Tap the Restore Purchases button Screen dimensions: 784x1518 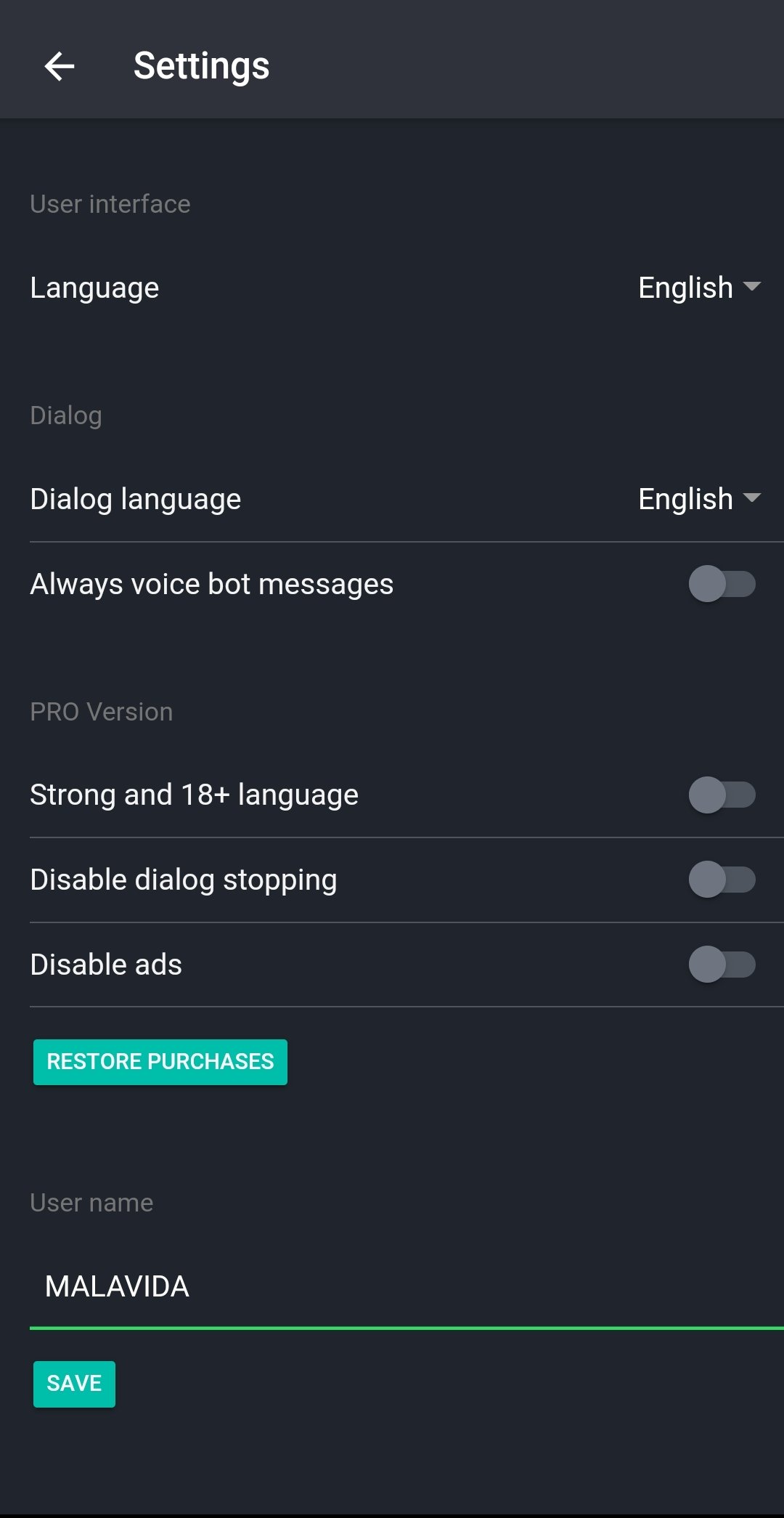coord(160,1062)
